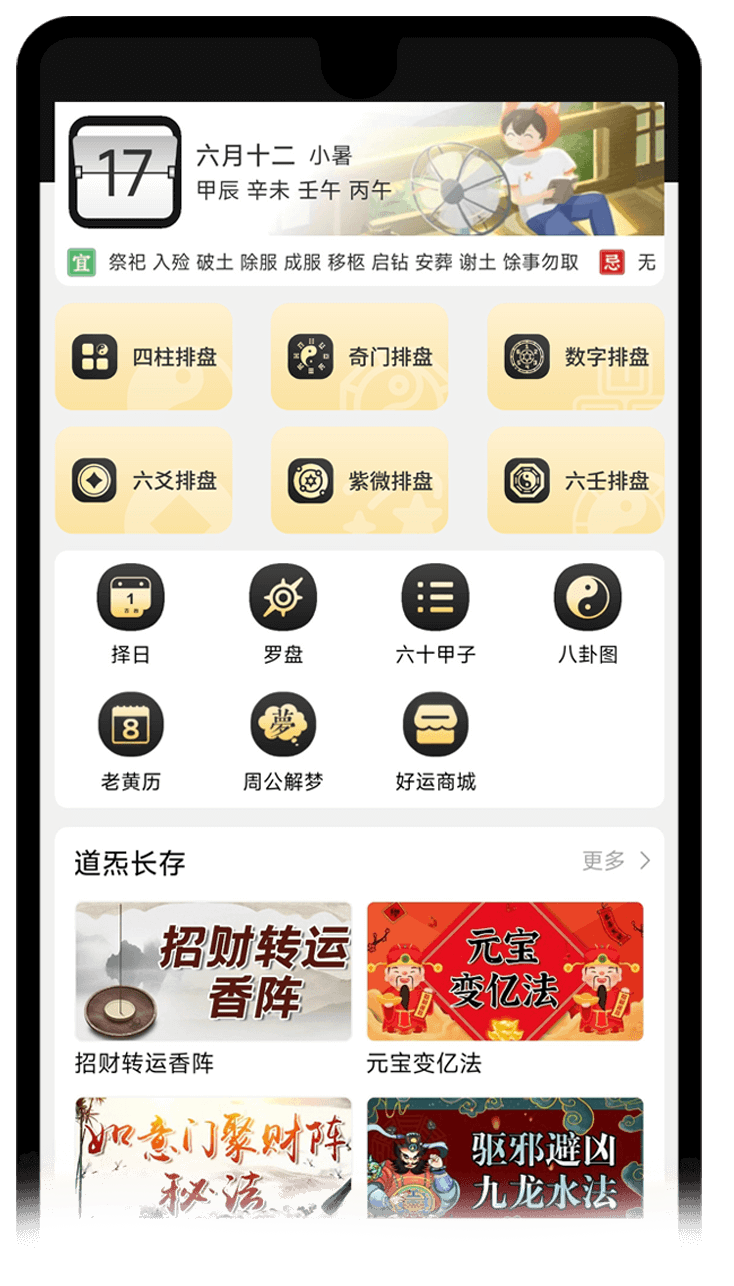
Task: Visit the 好运商城 shop
Action: tap(435, 739)
